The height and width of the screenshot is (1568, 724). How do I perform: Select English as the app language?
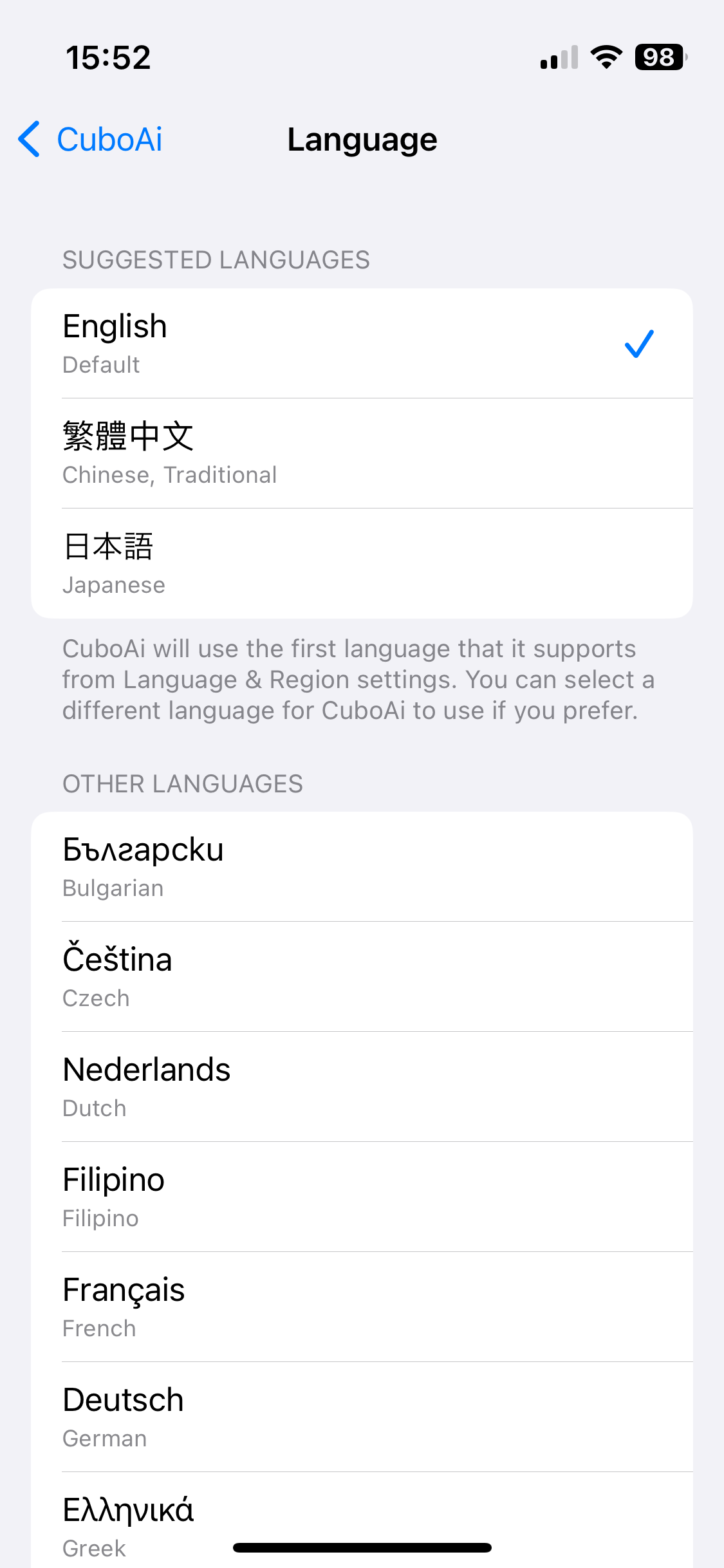360,343
